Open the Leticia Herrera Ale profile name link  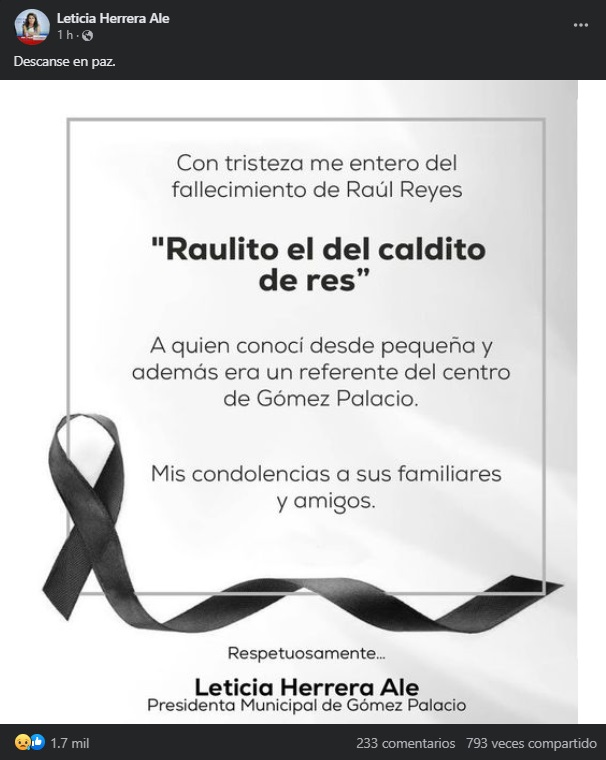113,18
